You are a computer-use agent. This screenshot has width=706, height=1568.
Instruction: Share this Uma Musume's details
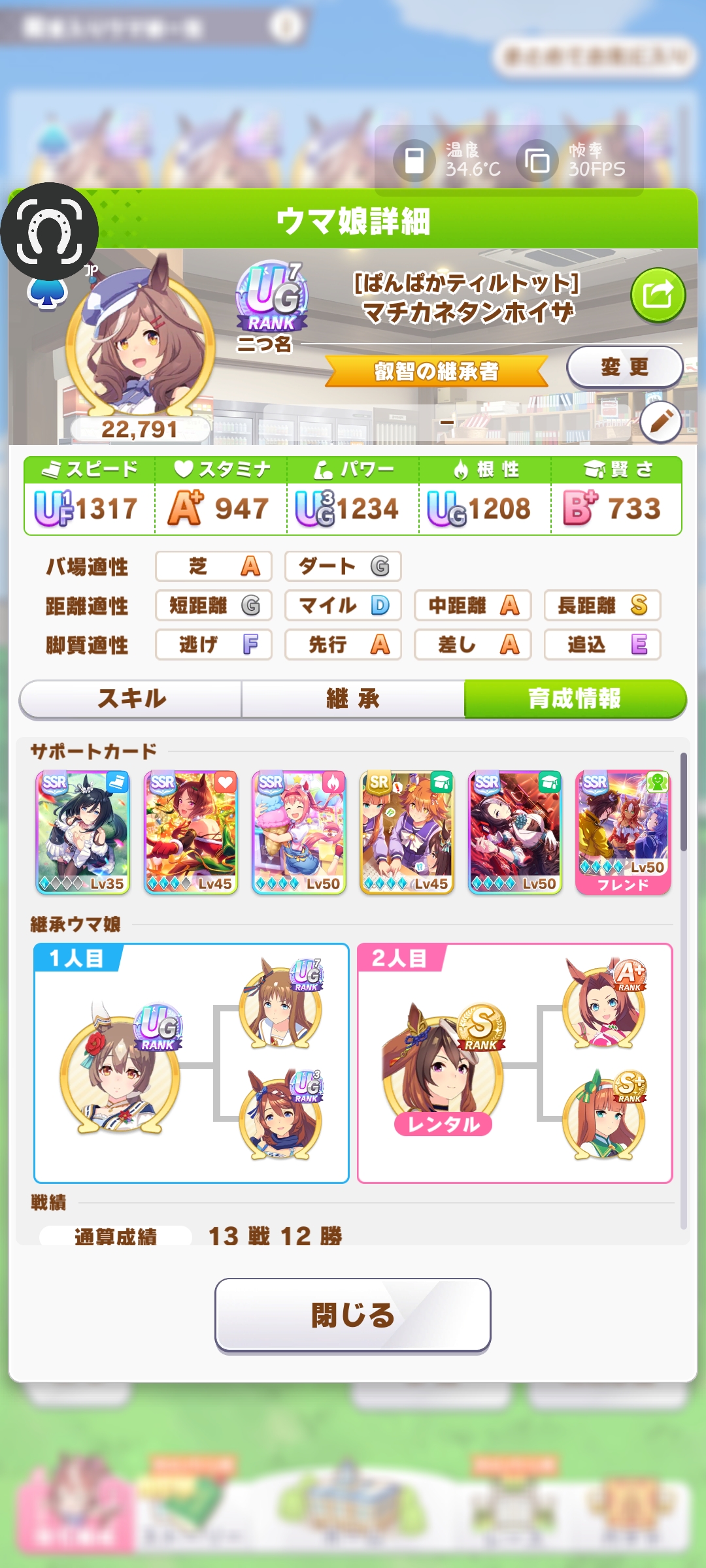point(658,295)
